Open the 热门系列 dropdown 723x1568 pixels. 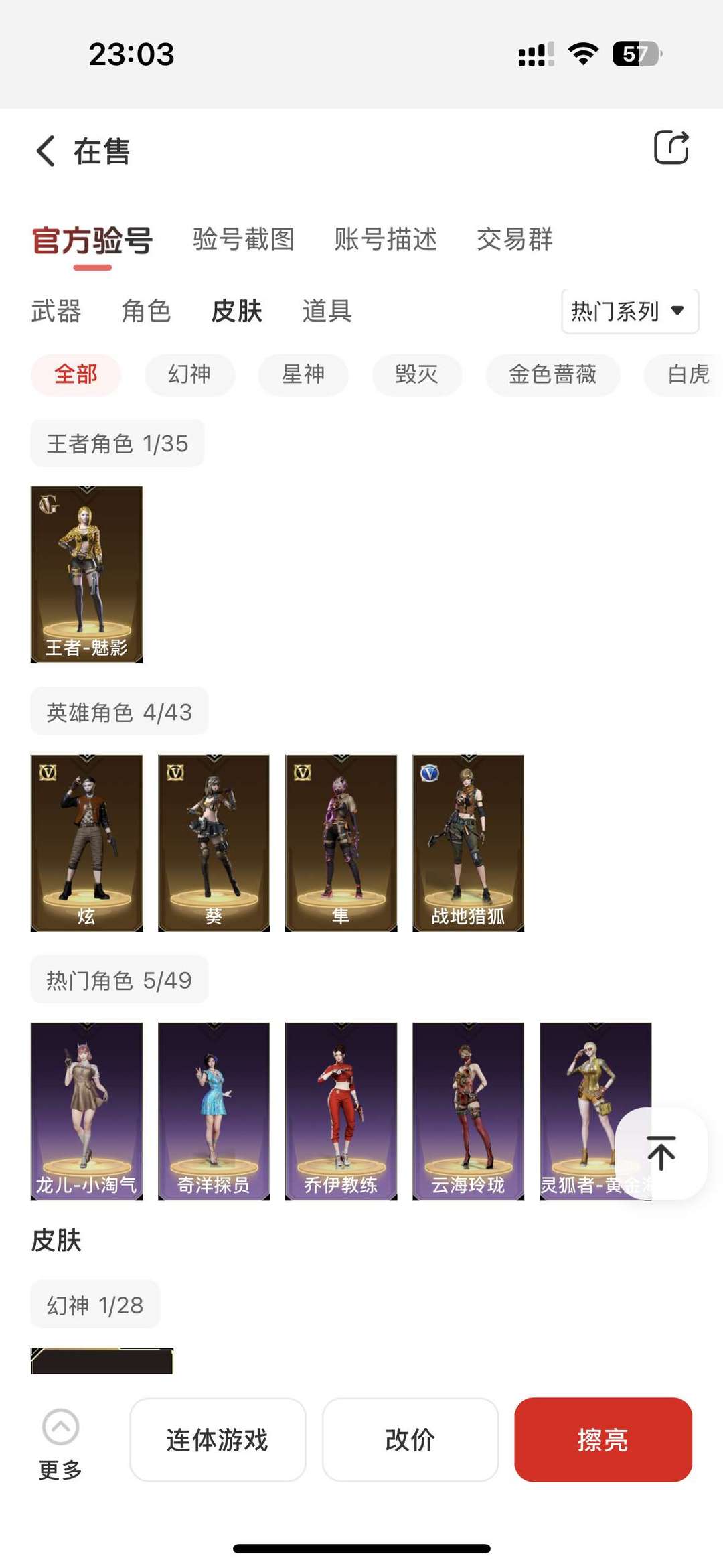pyautogui.click(x=628, y=311)
